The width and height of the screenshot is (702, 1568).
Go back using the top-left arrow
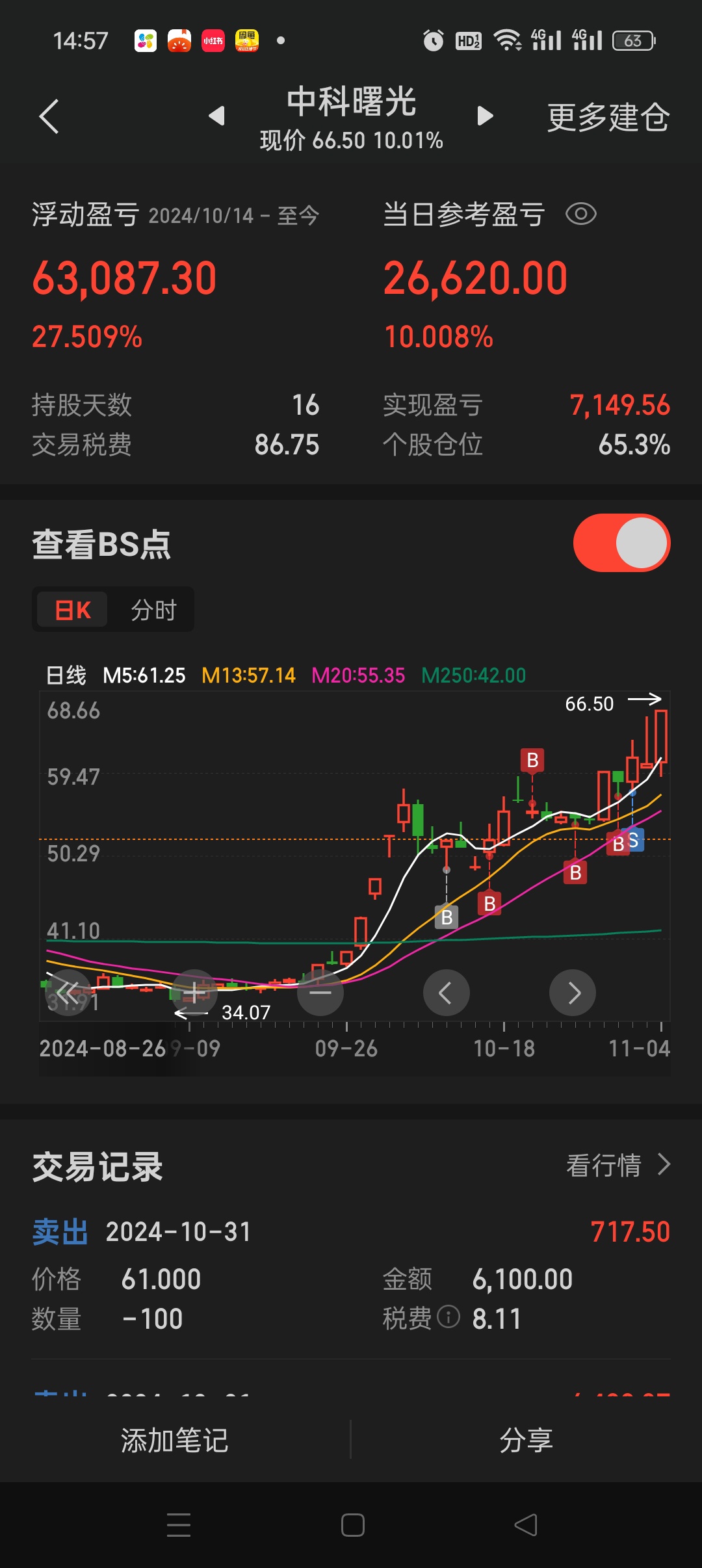(49, 117)
